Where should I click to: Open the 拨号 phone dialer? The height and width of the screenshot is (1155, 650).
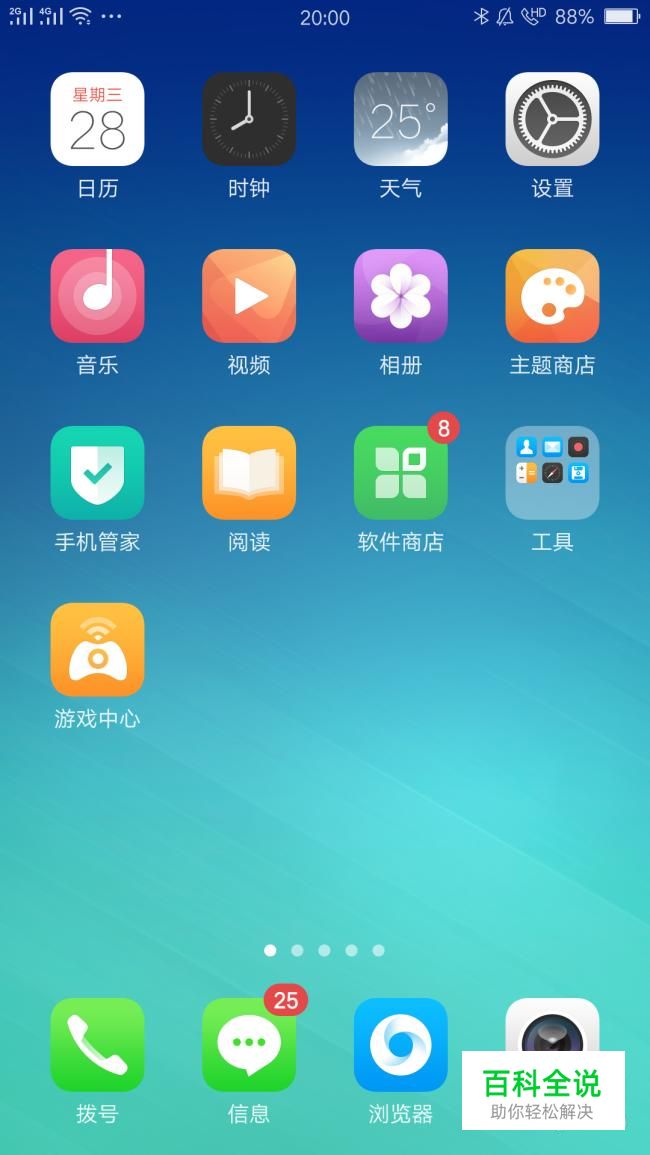97,1045
